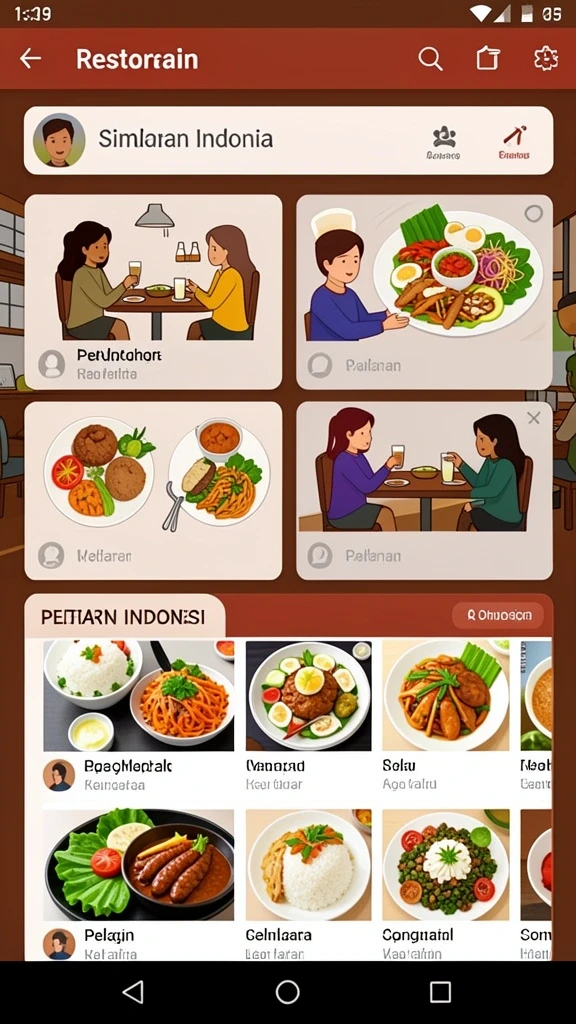Tap the bookmark icon in the app bar
Image resolution: width=576 pixels, height=1024 pixels.
click(487, 59)
